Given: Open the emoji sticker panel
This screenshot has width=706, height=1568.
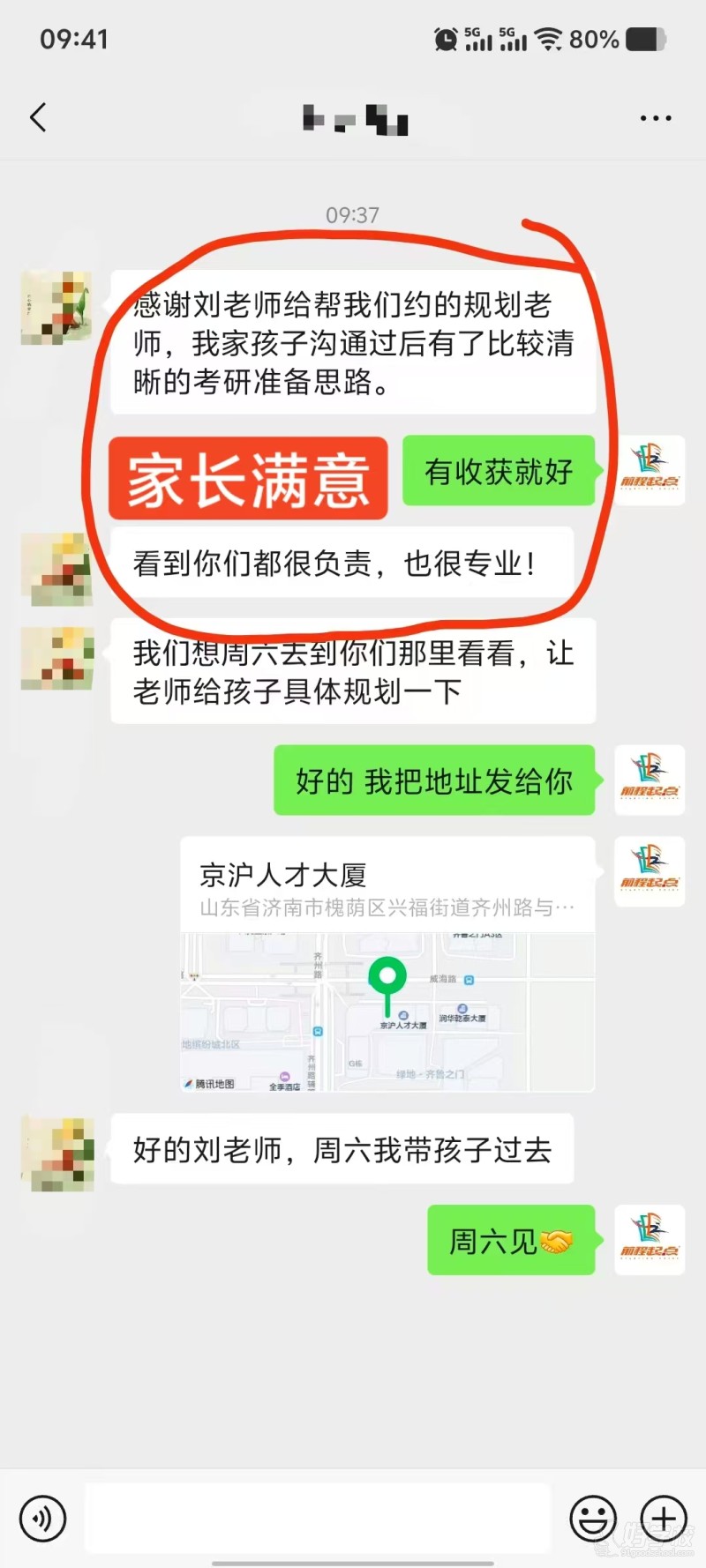Looking at the screenshot, I should point(593,1518).
